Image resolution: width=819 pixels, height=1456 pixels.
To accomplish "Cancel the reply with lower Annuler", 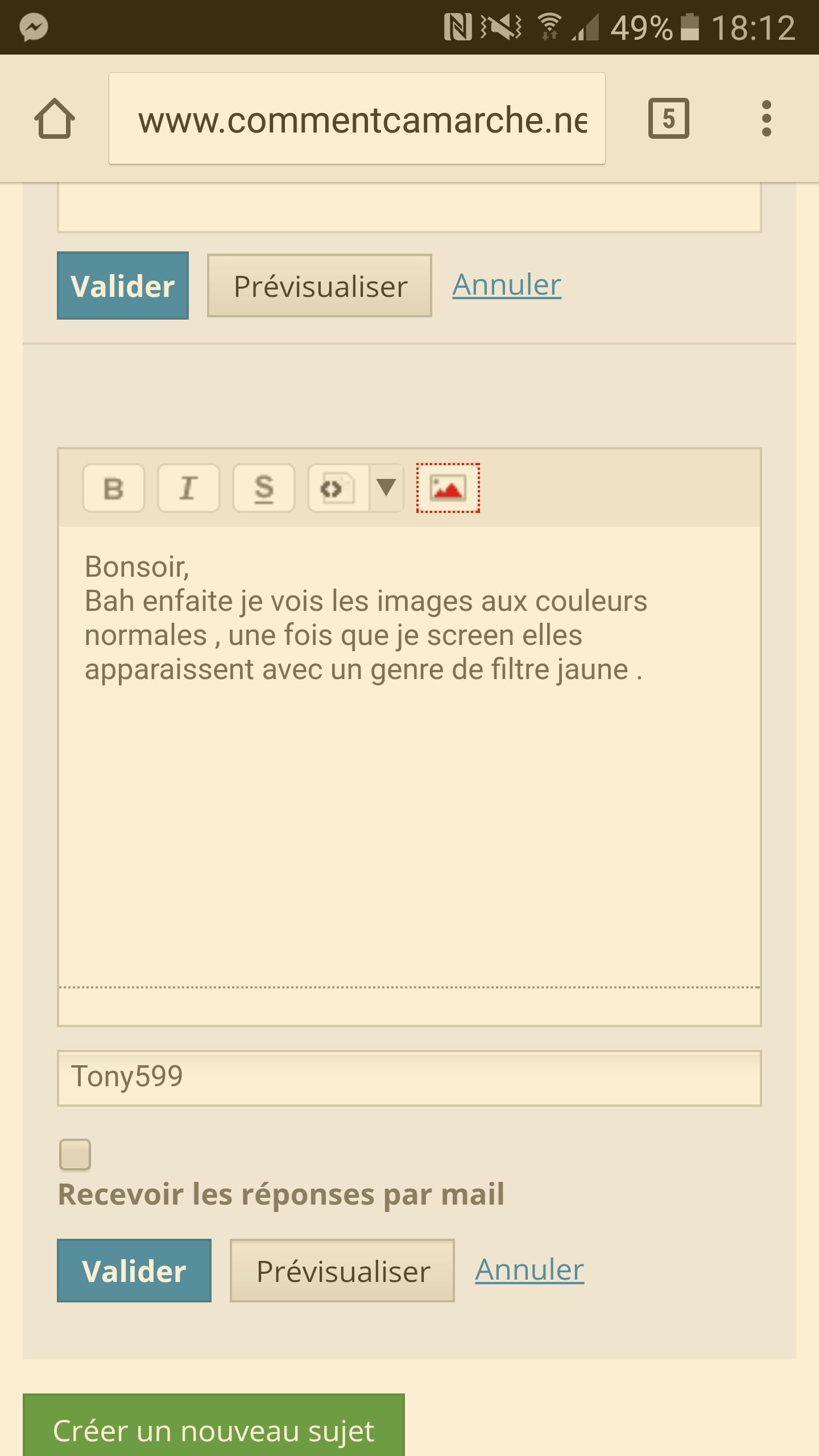I will 529,1269.
